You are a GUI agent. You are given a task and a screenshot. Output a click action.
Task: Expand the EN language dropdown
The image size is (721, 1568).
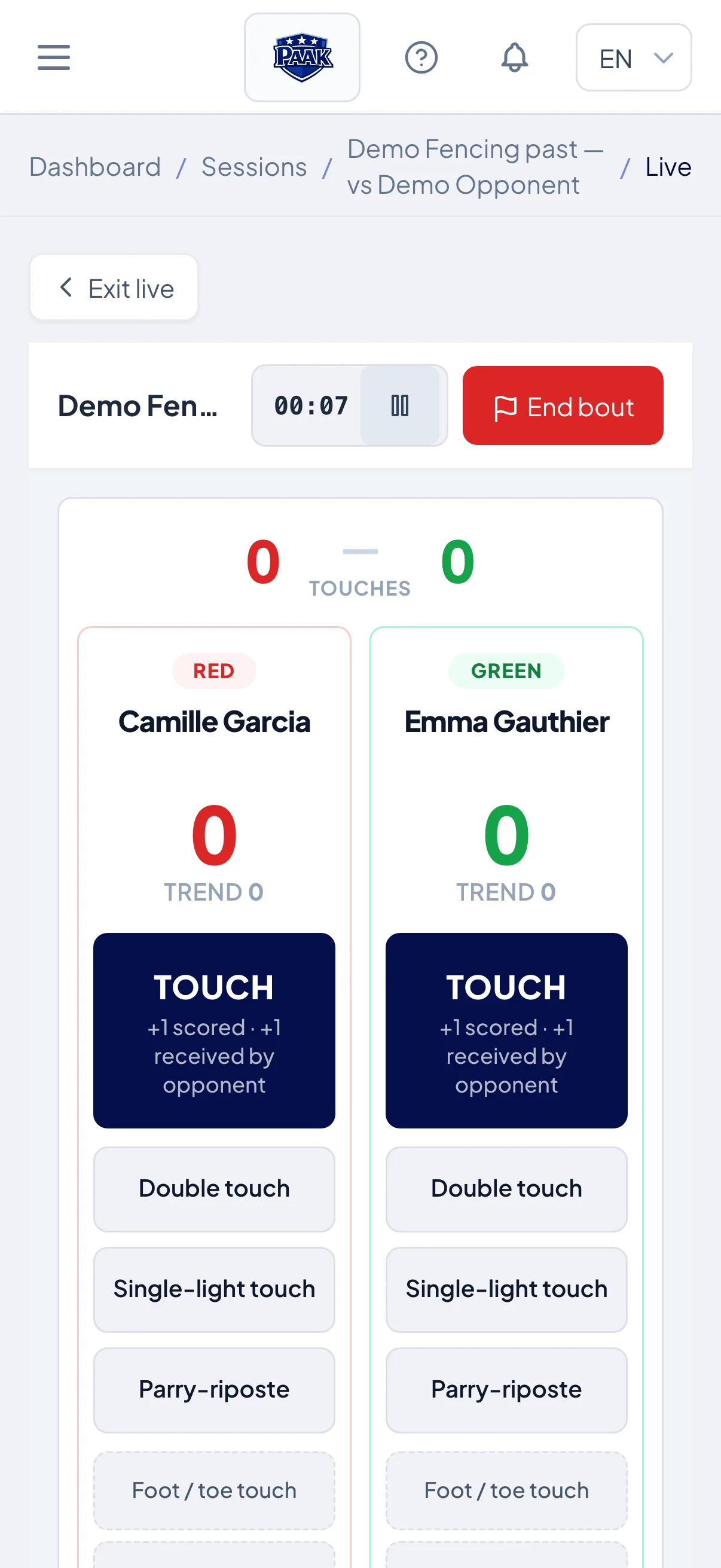click(633, 57)
